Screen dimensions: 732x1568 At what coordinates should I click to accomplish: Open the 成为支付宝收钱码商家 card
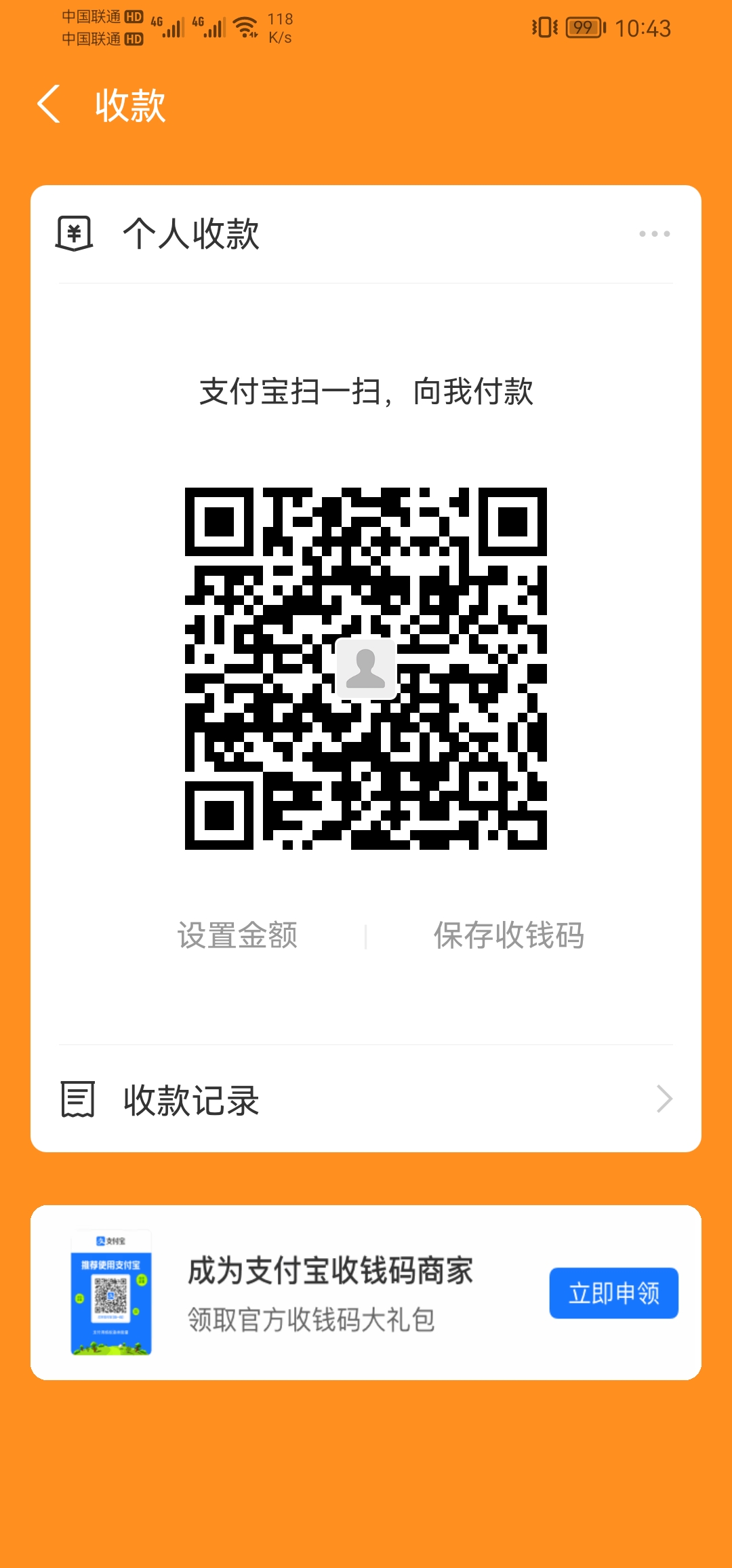pos(330,1293)
